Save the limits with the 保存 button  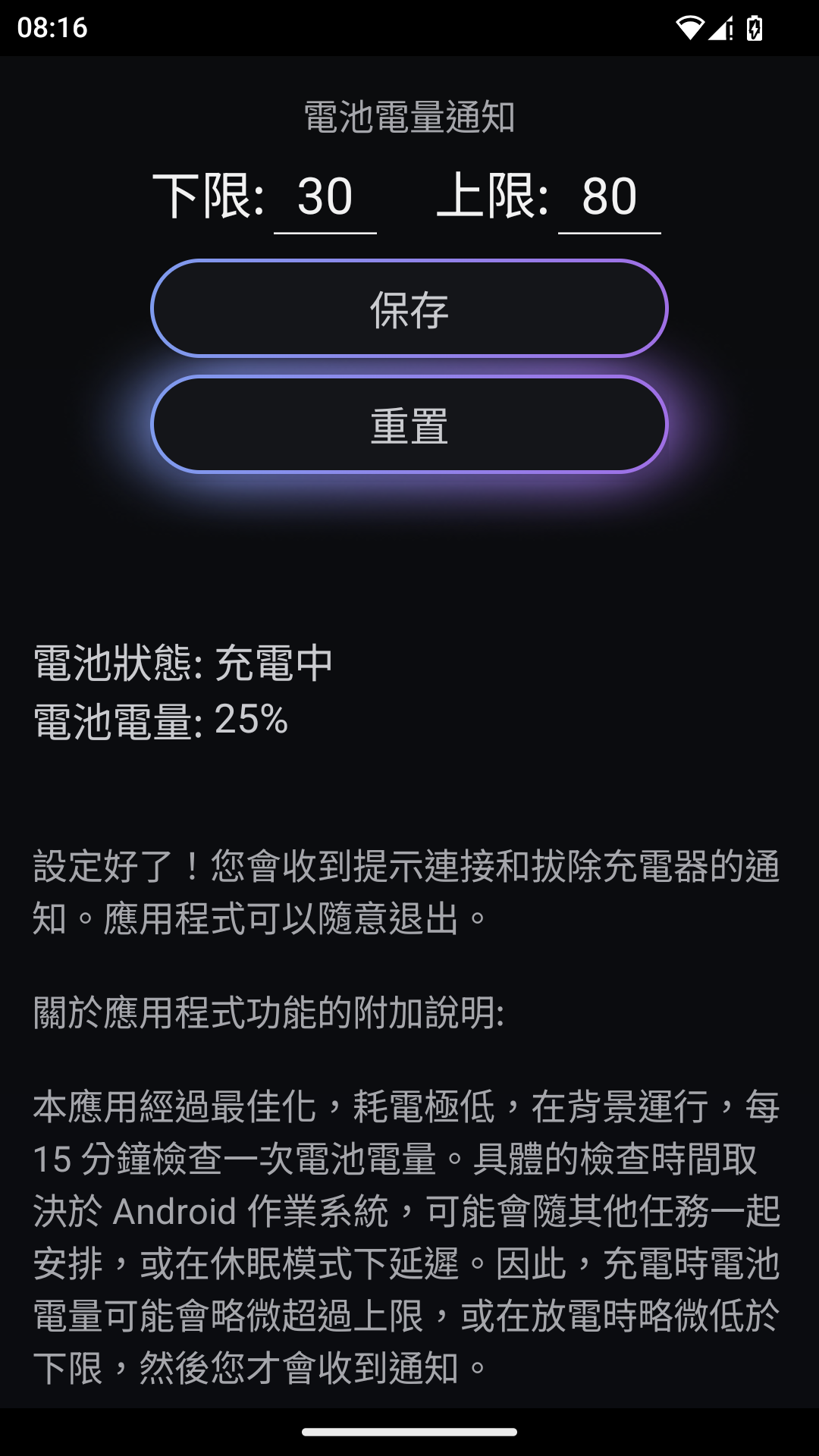(x=409, y=309)
